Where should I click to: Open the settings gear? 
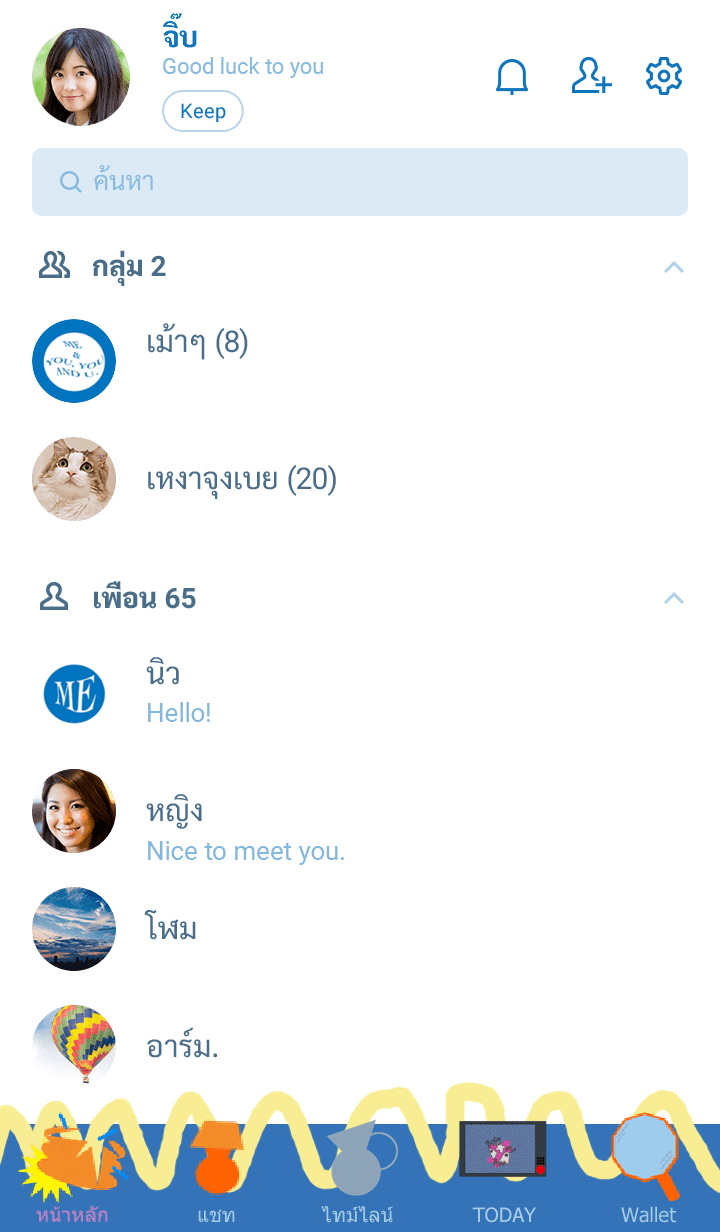pyautogui.click(x=663, y=77)
